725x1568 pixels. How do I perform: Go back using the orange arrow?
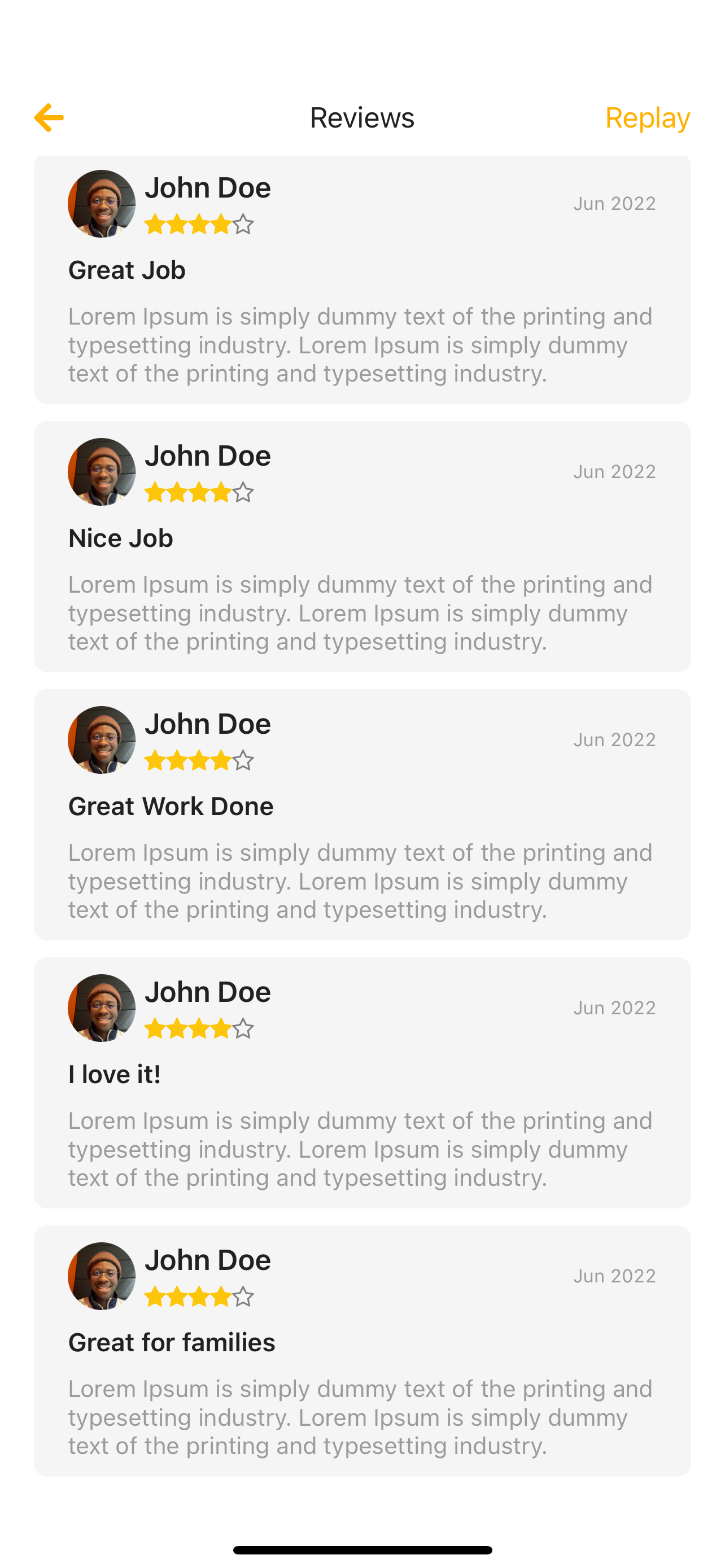coord(49,117)
